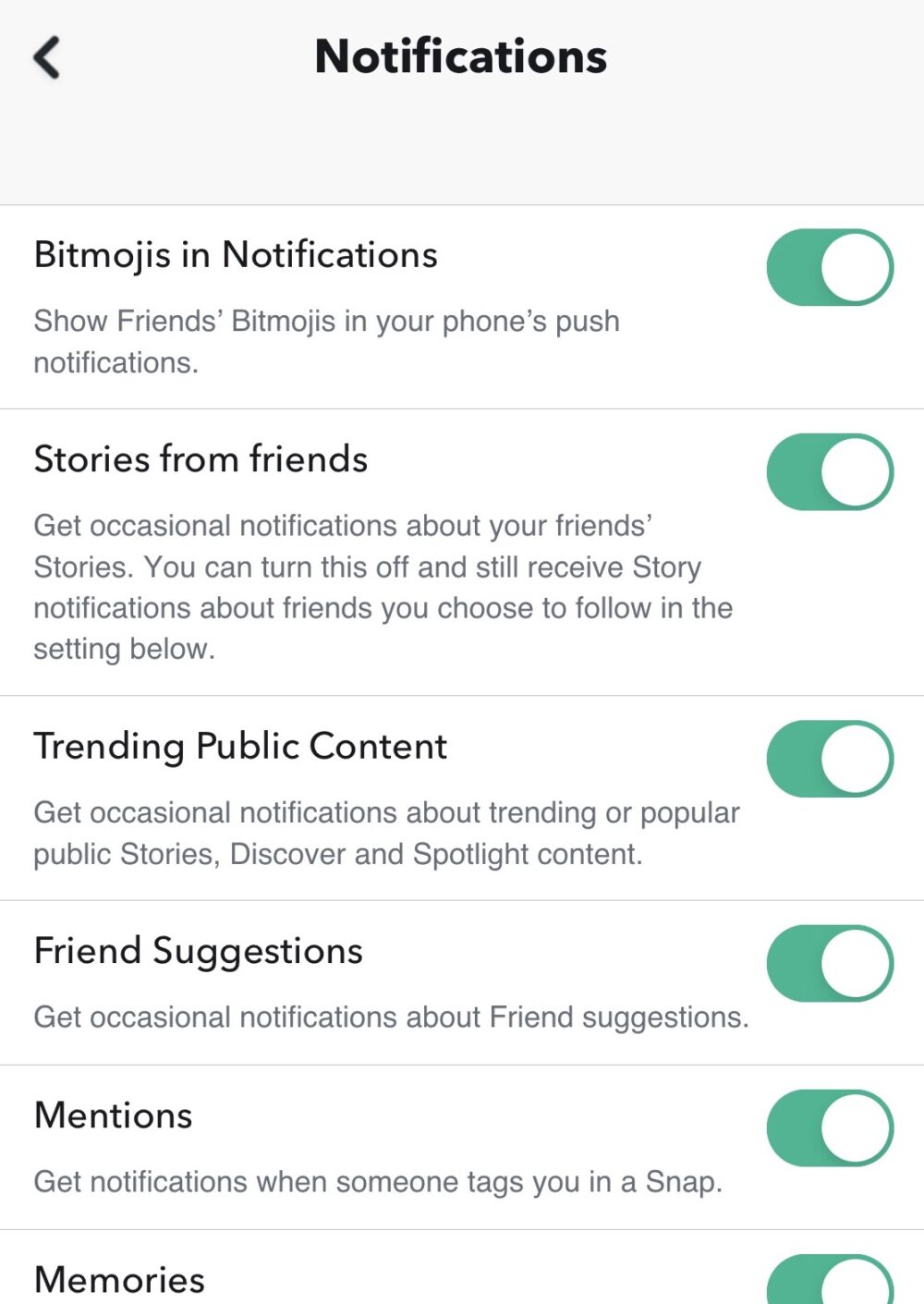Toggle off Bitmojis in Notifications

[x=829, y=268]
